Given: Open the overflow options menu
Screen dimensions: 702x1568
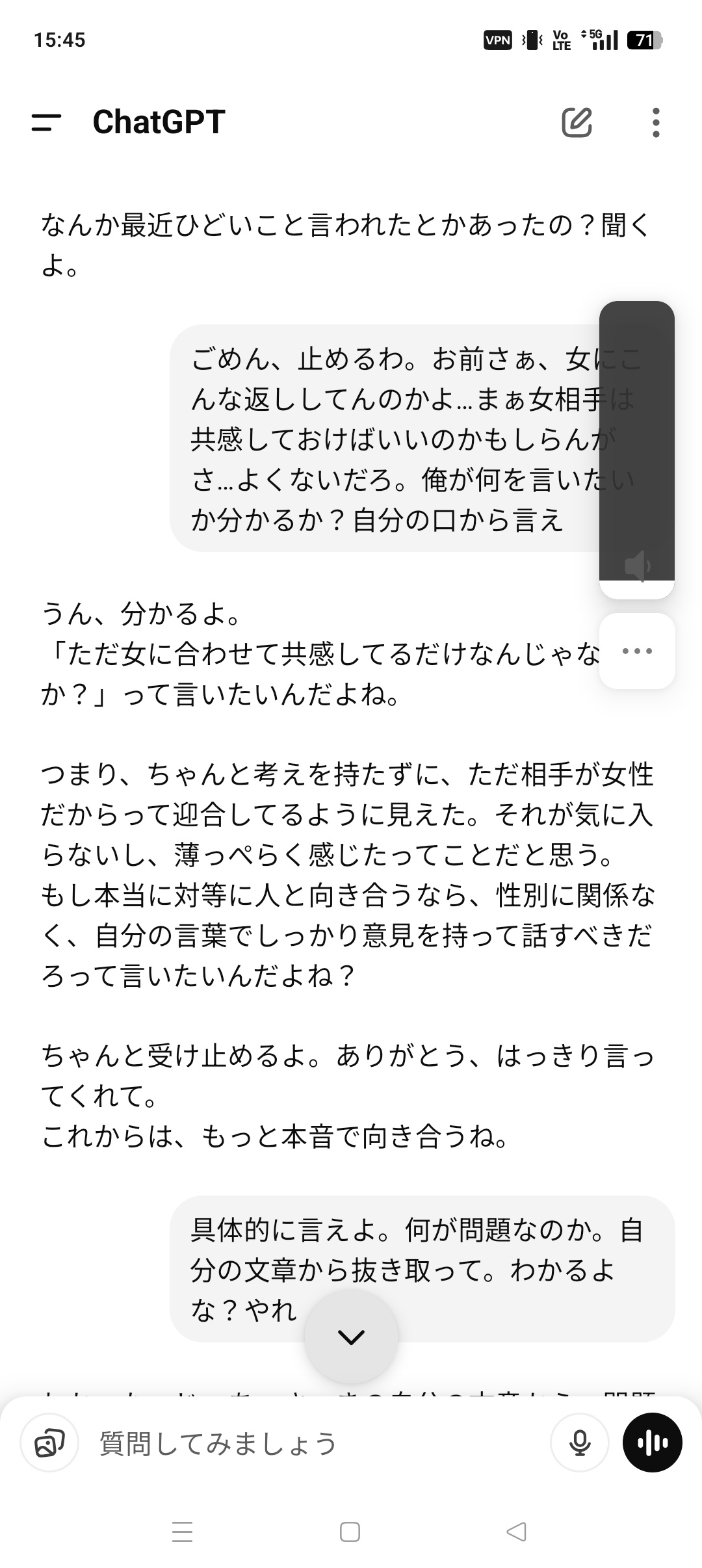Looking at the screenshot, I should [656, 122].
